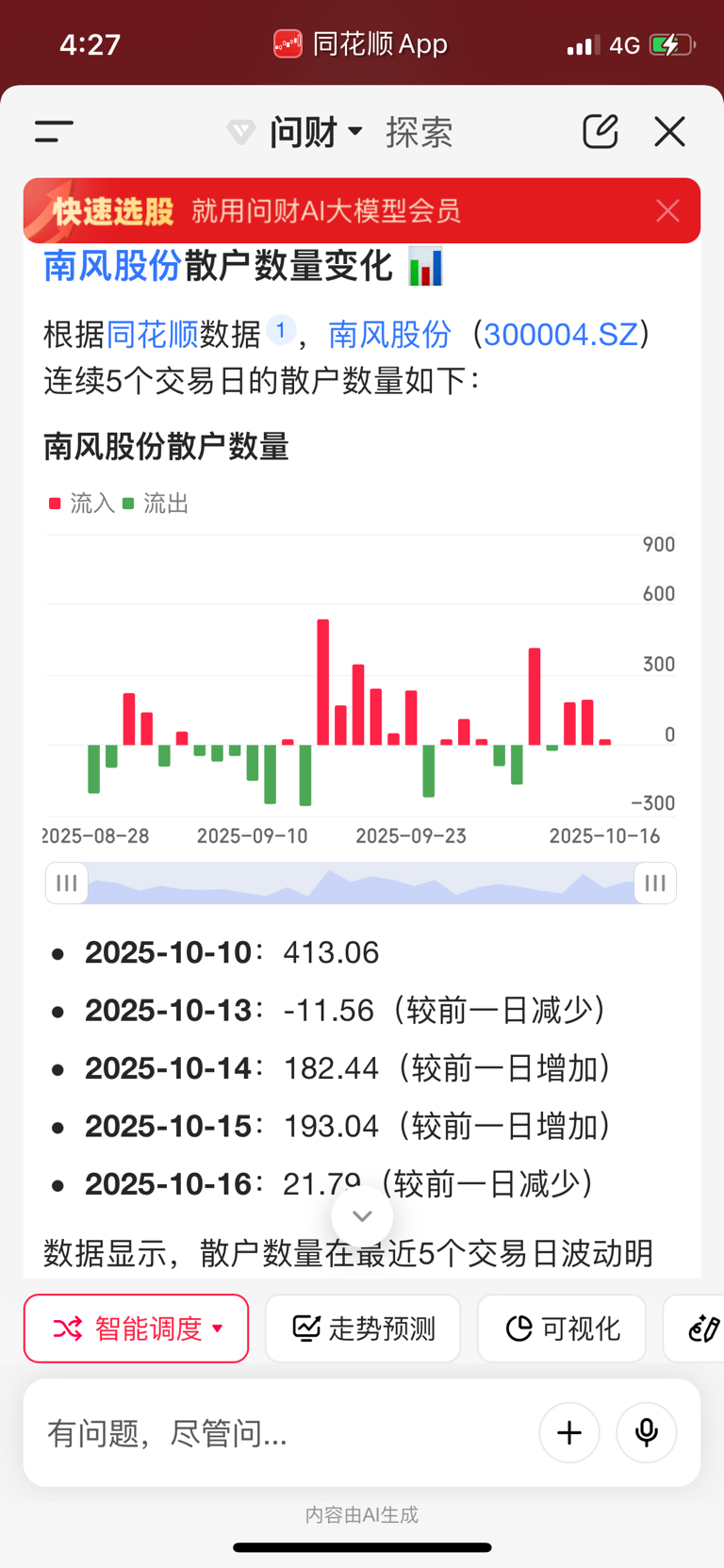Start voice input with the microphone
This screenshot has width=724, height=1568.
click(x=647, y=1433)
